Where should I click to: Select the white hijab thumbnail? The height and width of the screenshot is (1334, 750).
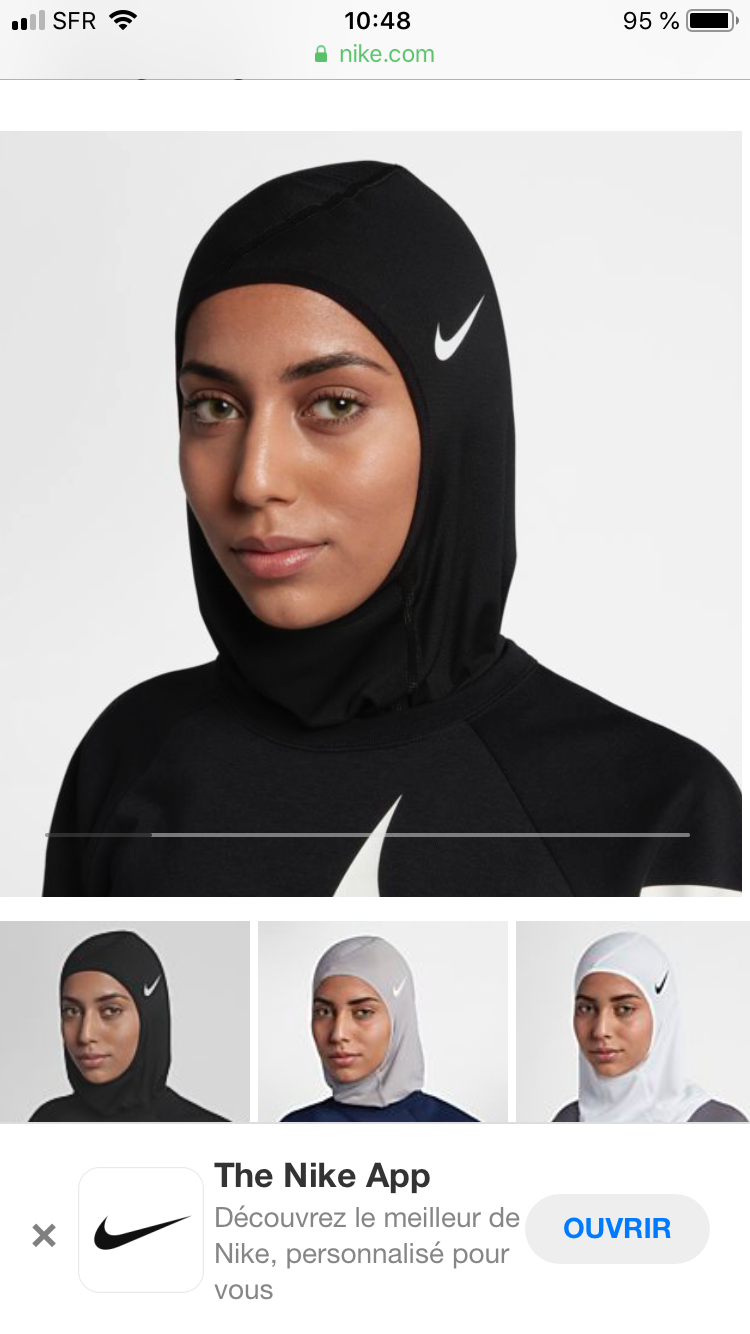[633, 1021]
